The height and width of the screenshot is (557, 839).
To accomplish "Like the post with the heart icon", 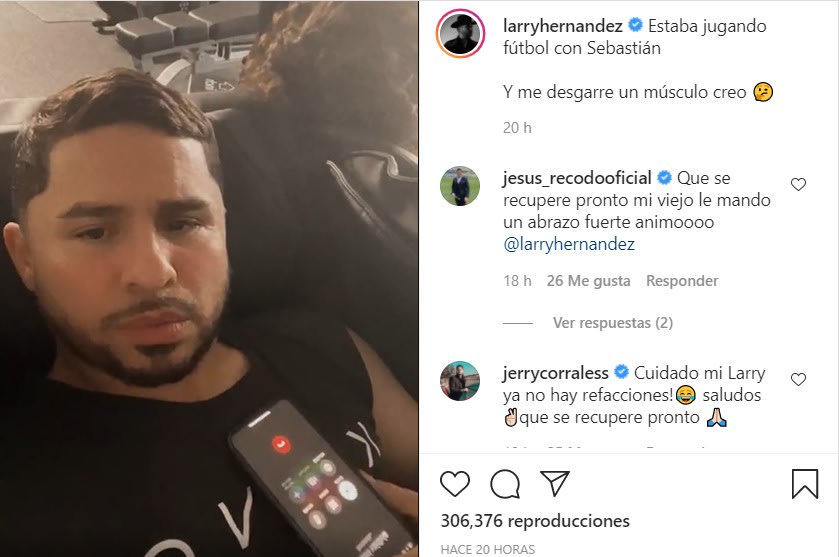I will (455, 485).
